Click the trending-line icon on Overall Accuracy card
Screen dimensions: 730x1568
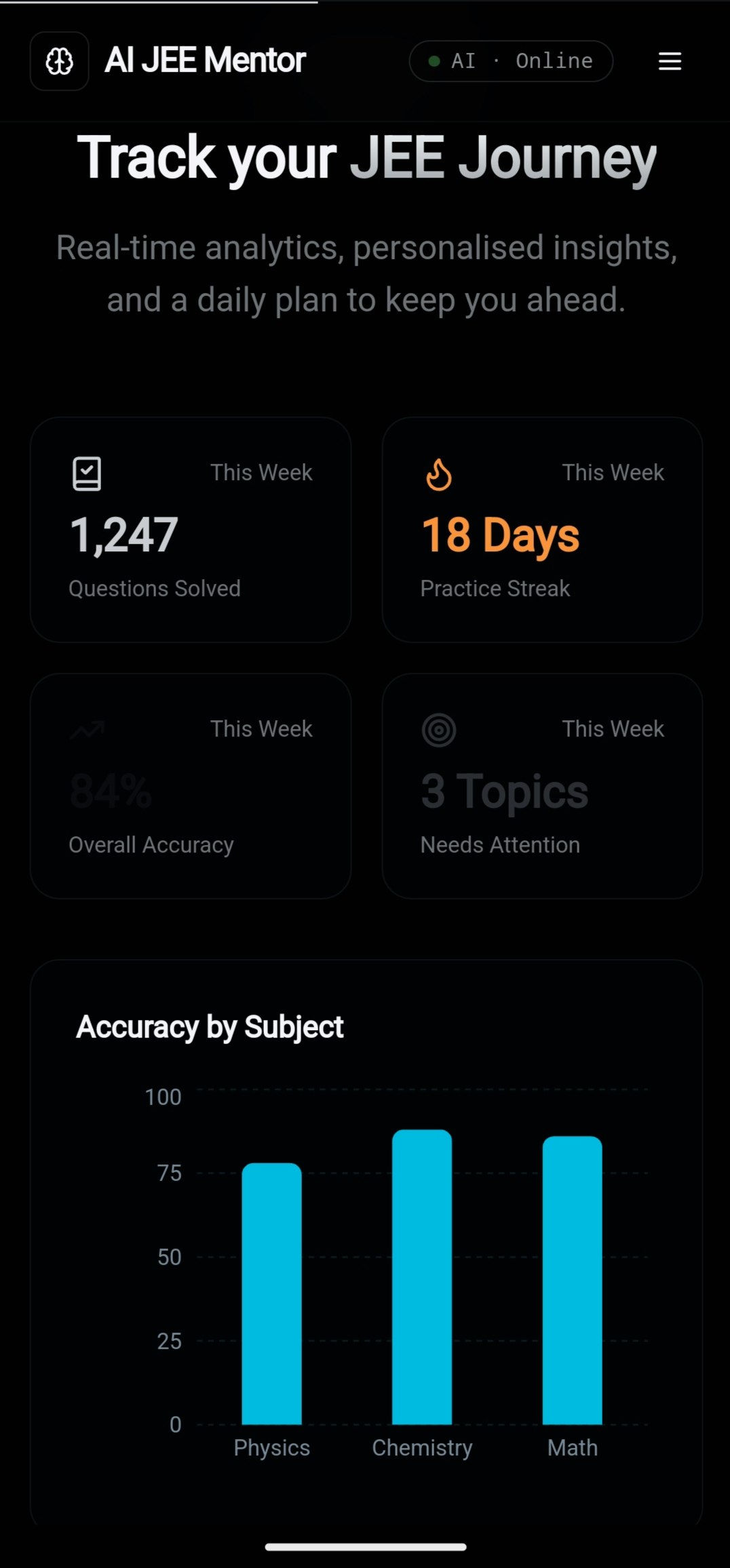click(x=86, y=730)
